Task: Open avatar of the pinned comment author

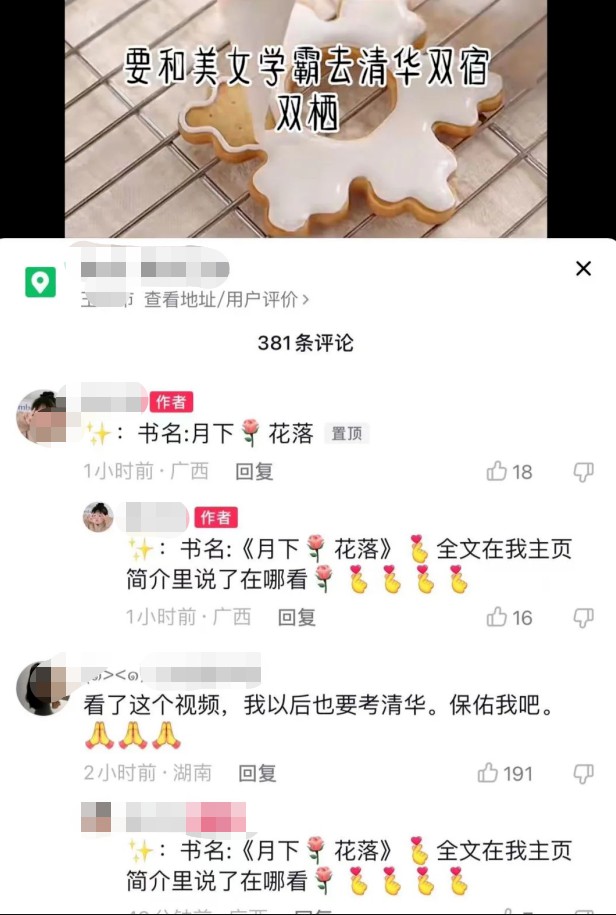Action: (42, 415)
